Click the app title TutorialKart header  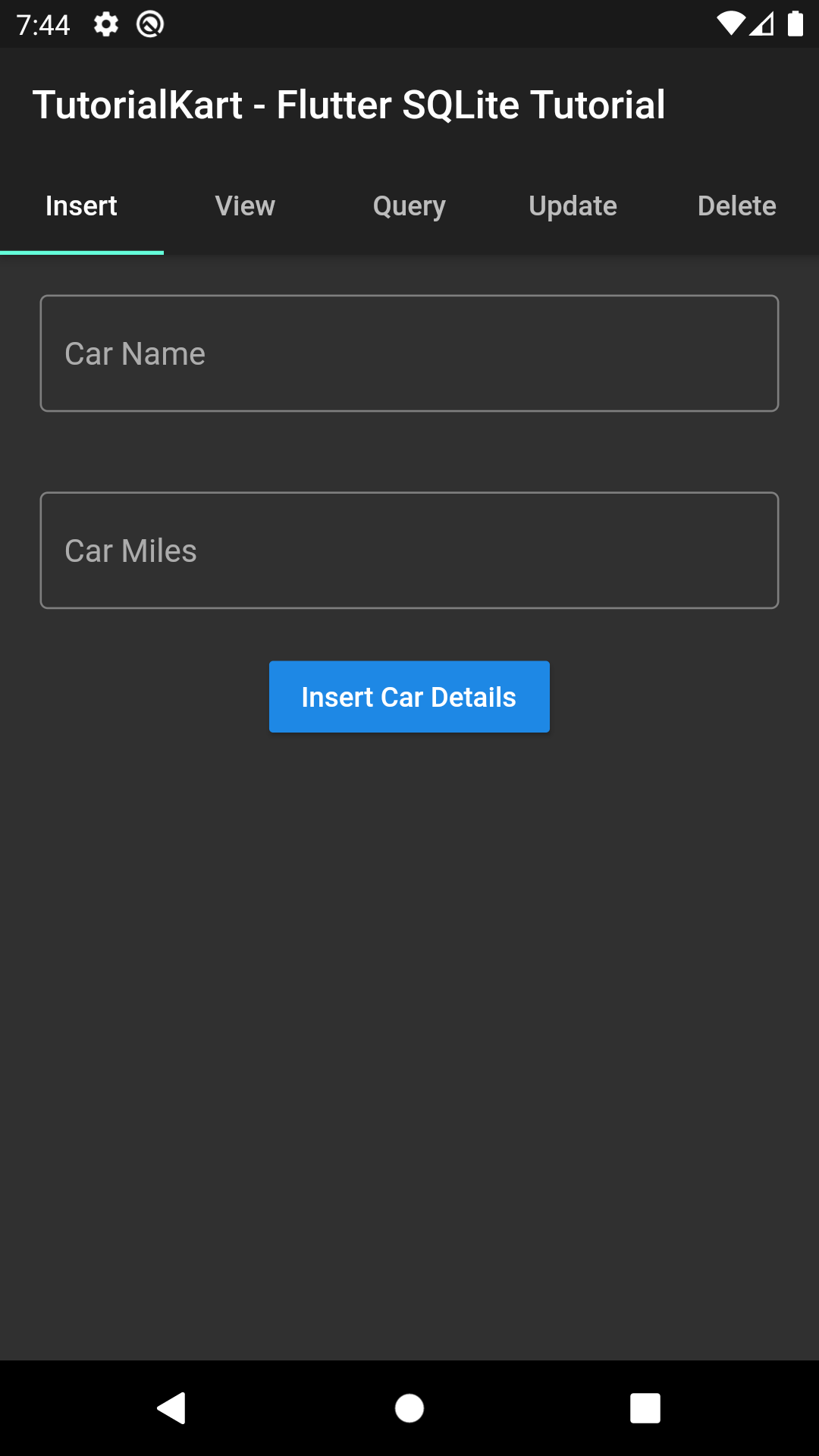tap(349, 105)
